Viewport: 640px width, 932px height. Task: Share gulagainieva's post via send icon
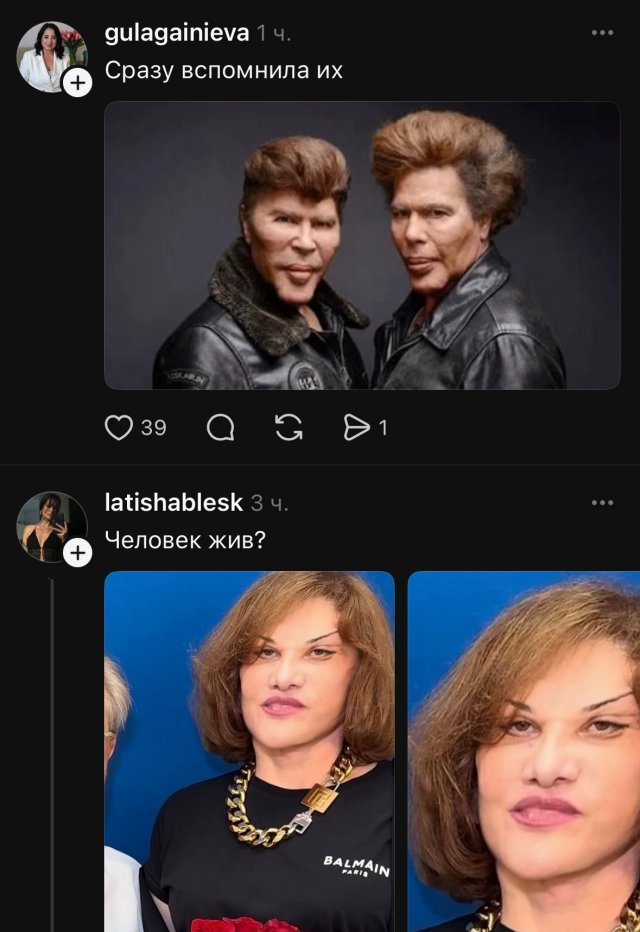pyautogui.click(x=356, y=428)
